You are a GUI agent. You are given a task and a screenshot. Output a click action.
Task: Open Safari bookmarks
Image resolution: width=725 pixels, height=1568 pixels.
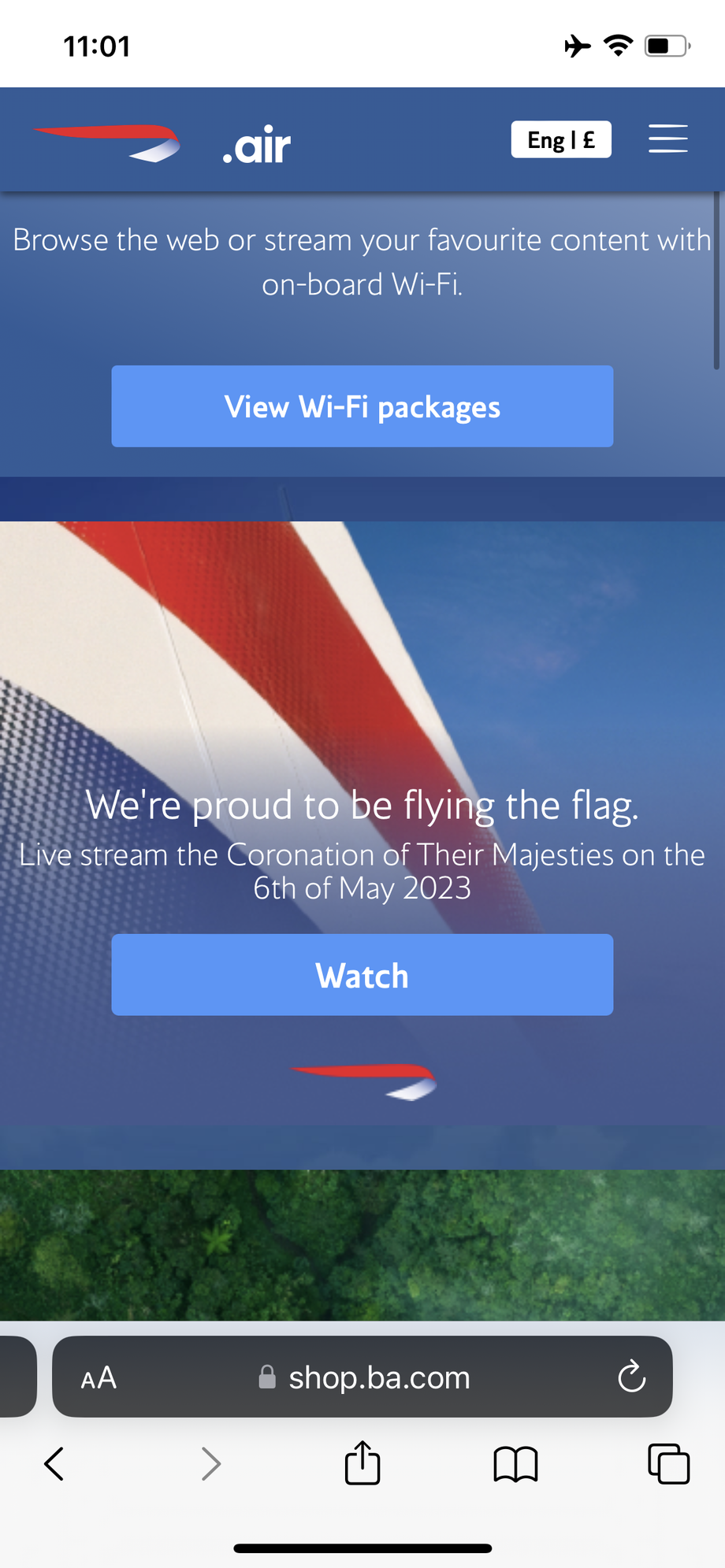pyautogui.click(x=515, y=1464)
